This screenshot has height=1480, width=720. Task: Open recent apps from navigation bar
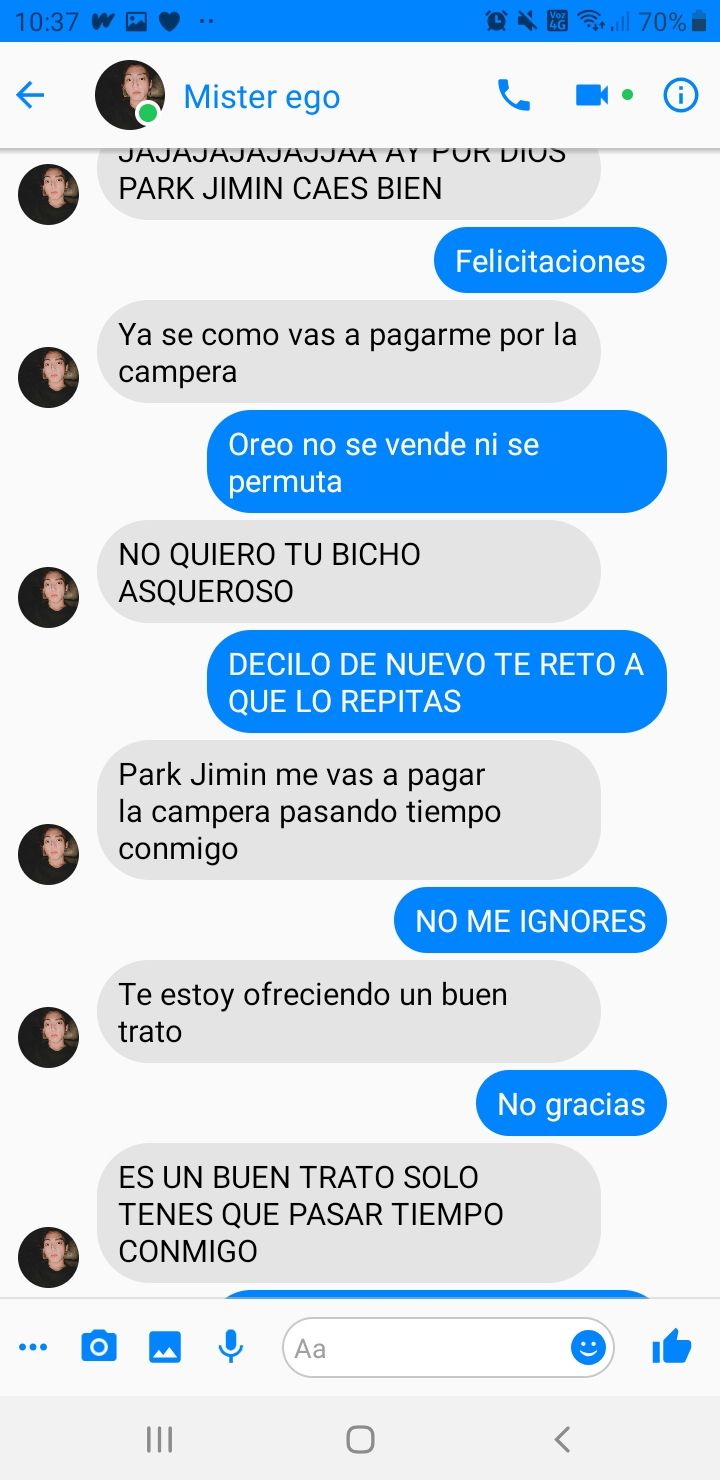159,1439
